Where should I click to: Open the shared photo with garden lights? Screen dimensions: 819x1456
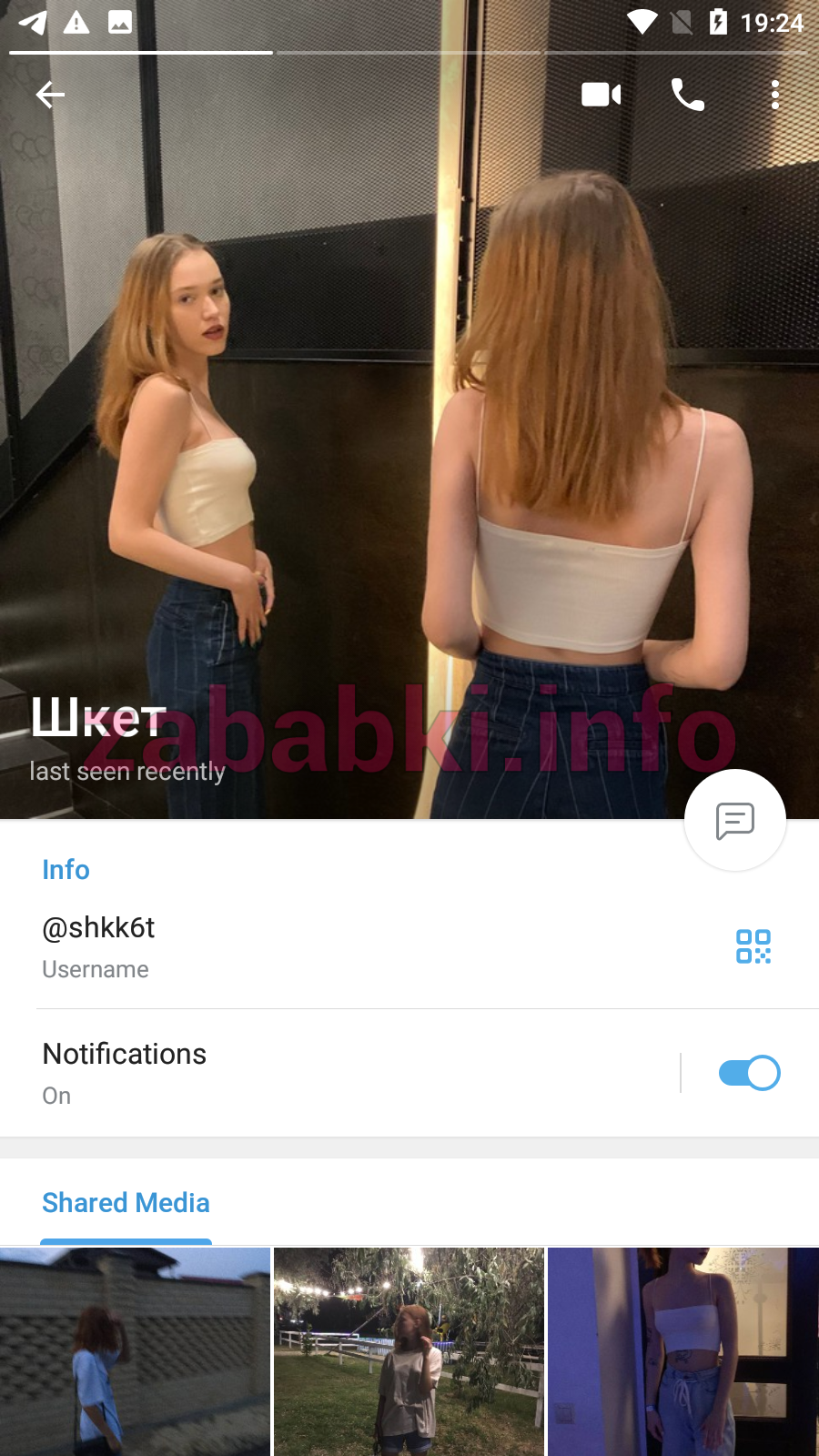pyautogui.click(x=409, y=1351)
